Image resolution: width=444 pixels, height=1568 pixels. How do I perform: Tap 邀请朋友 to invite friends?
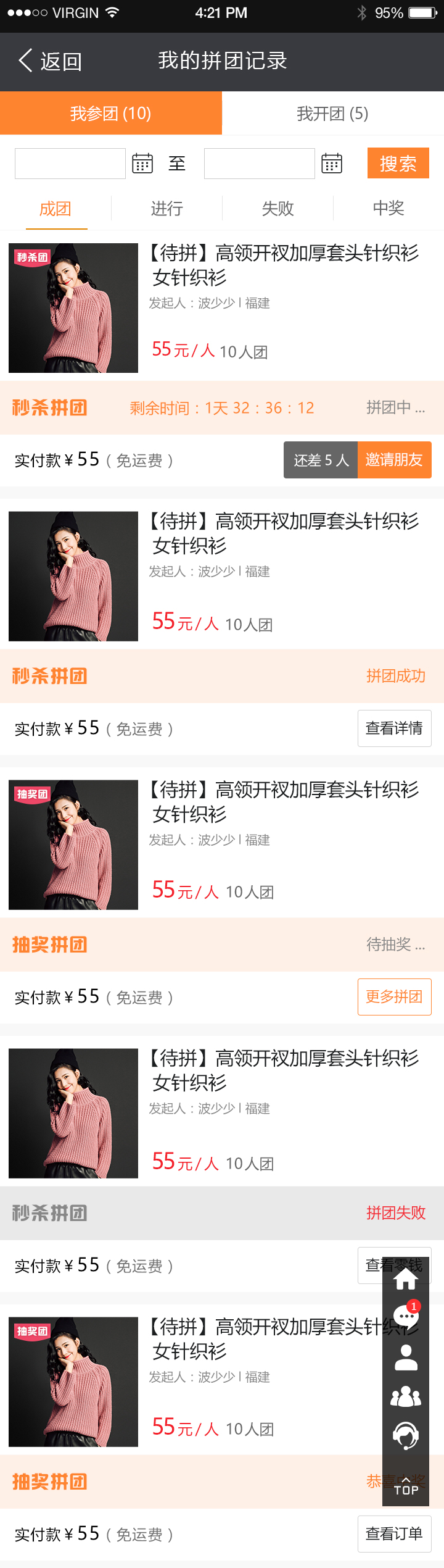394,460
